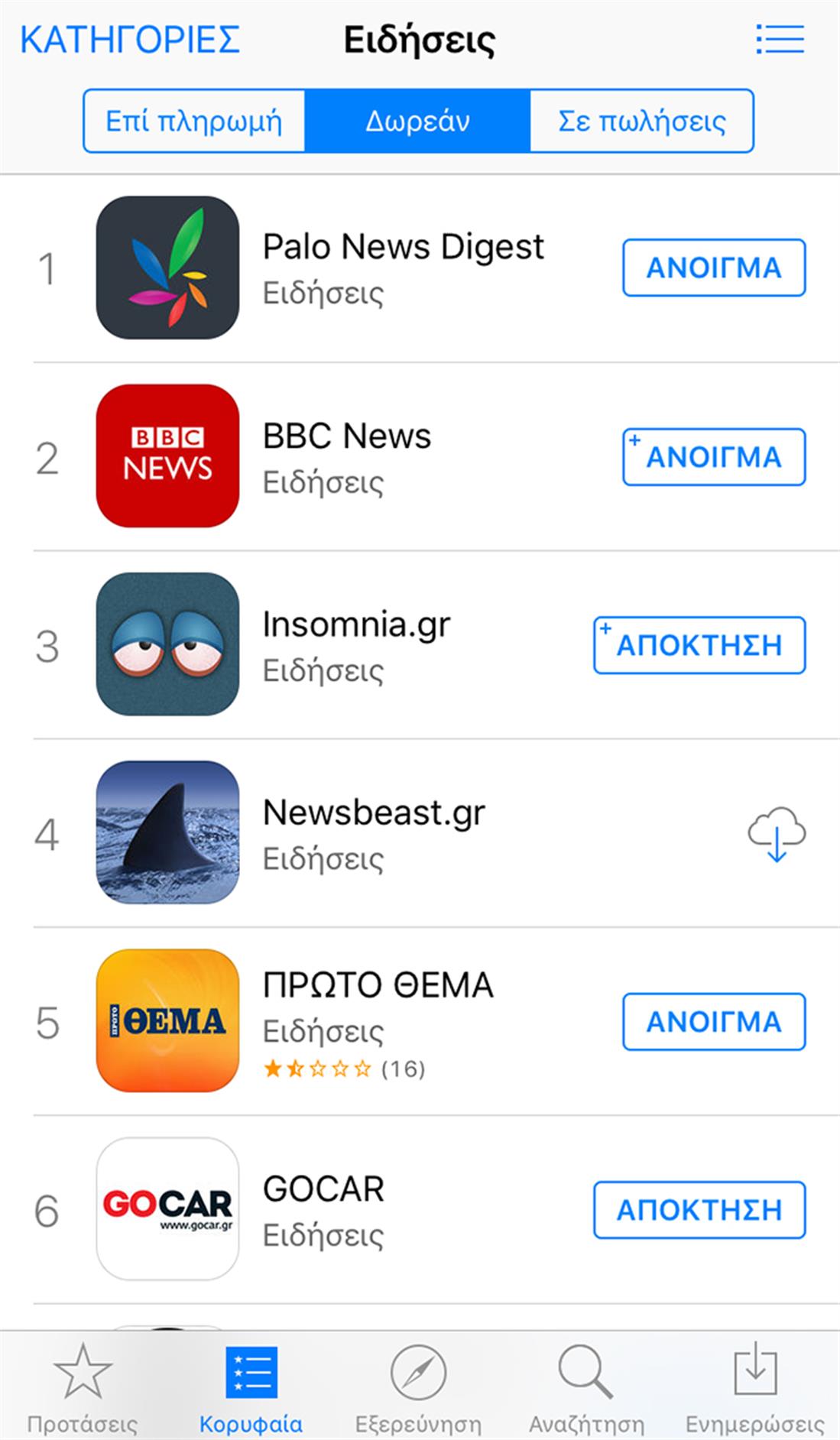Open the list icon in top bar
The image size is (840, 1440).
(780, 39)
